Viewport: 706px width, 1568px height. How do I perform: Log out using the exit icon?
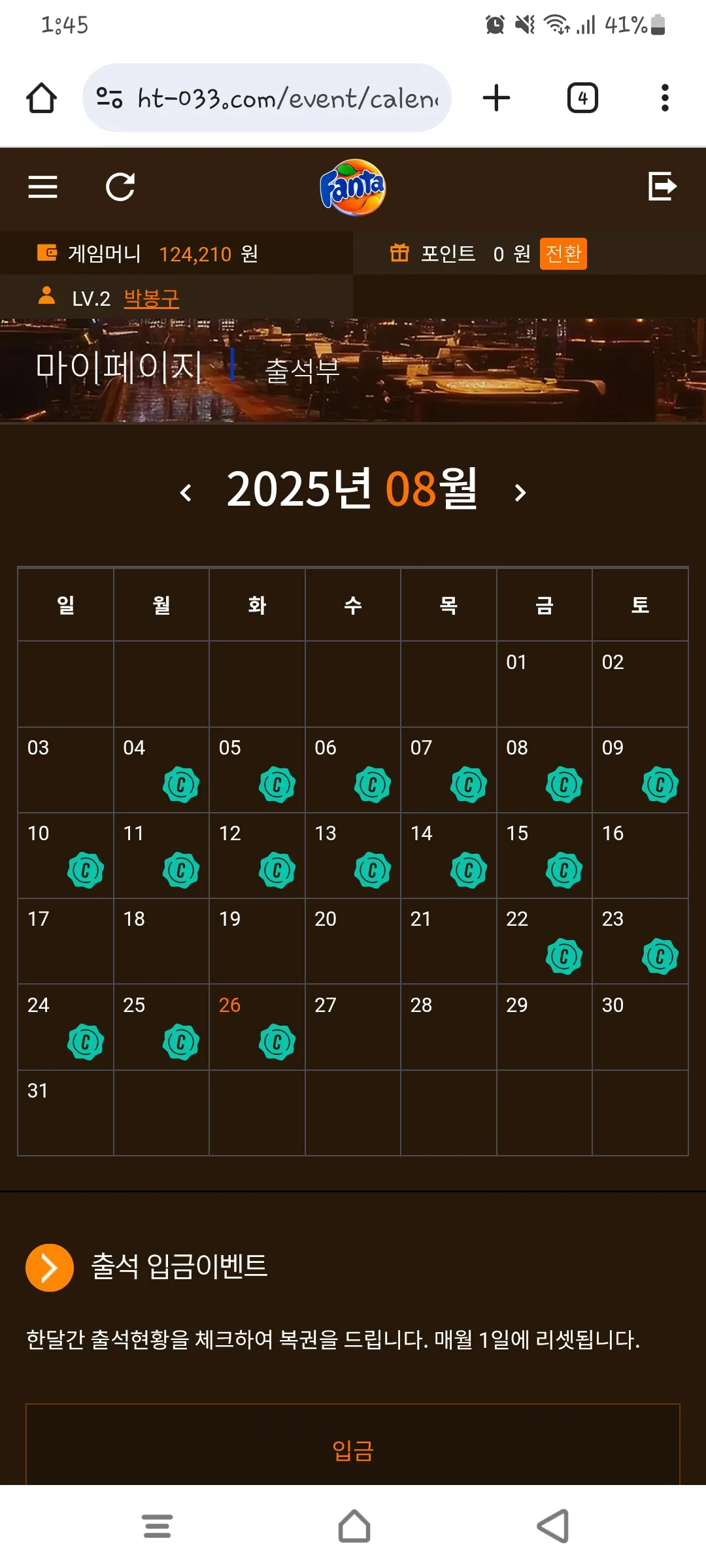662,186
